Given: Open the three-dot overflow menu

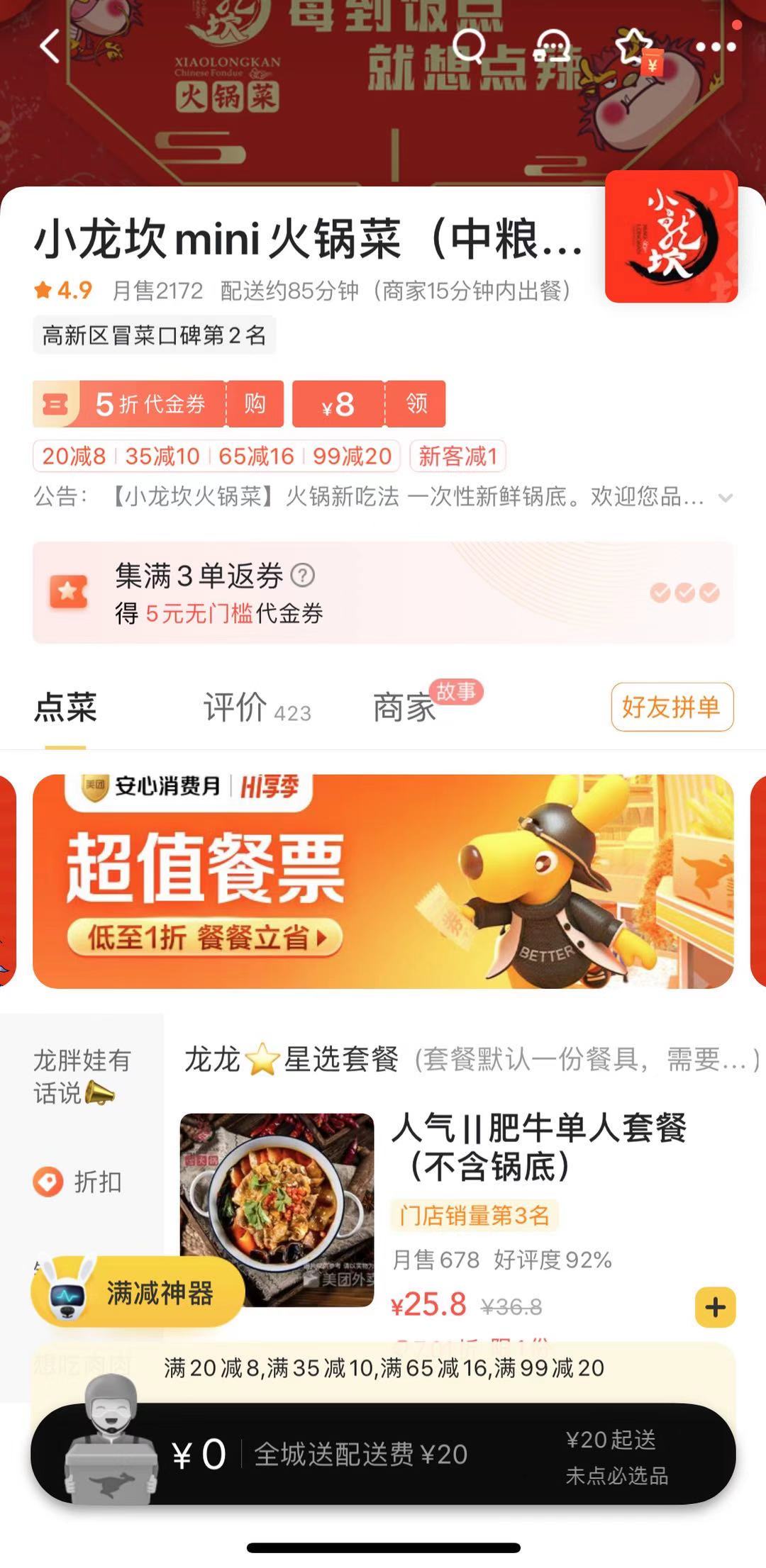Looking at the screenshot, I should coord(715,47).
